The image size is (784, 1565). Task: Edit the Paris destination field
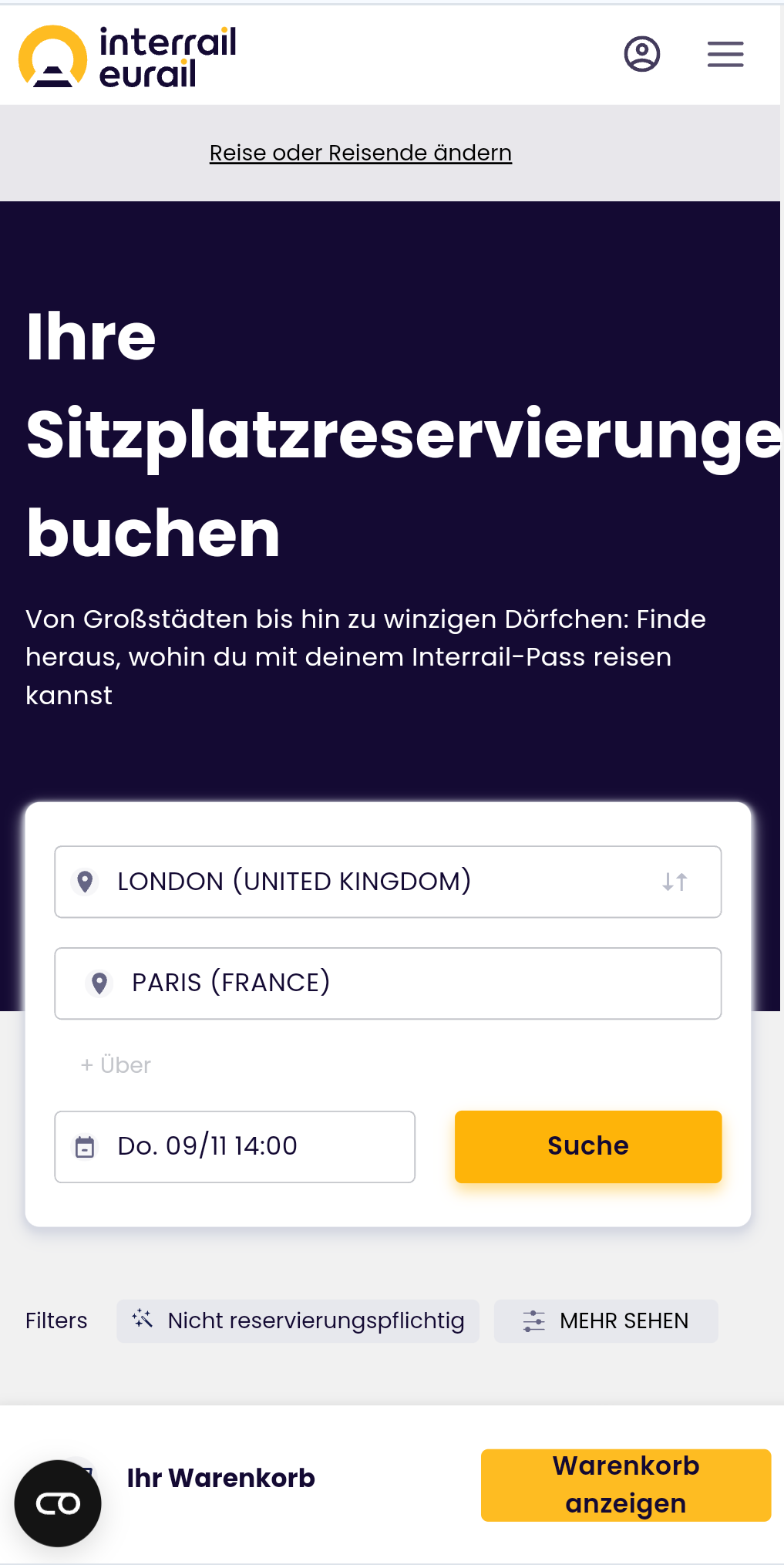[x=388, y=983]
